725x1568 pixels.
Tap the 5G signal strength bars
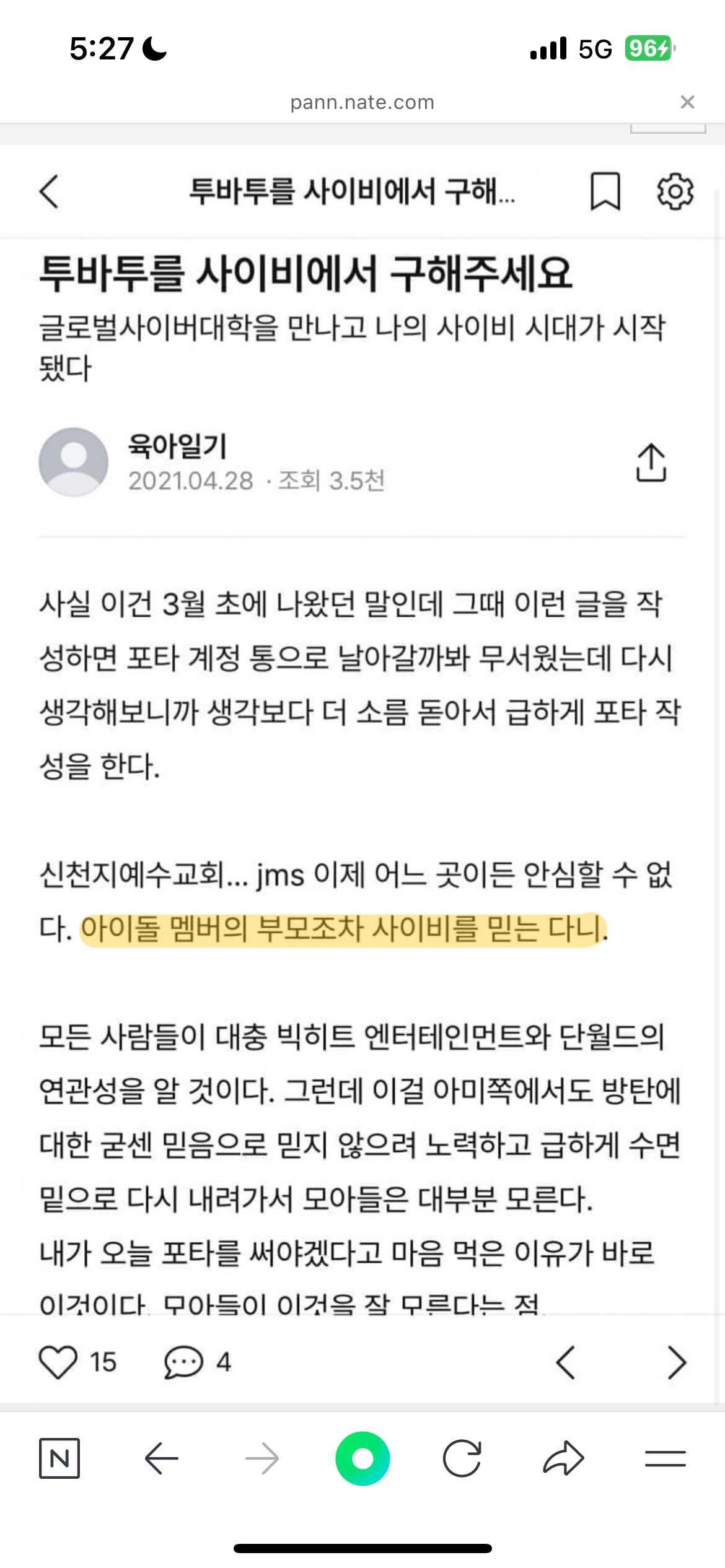548,48
